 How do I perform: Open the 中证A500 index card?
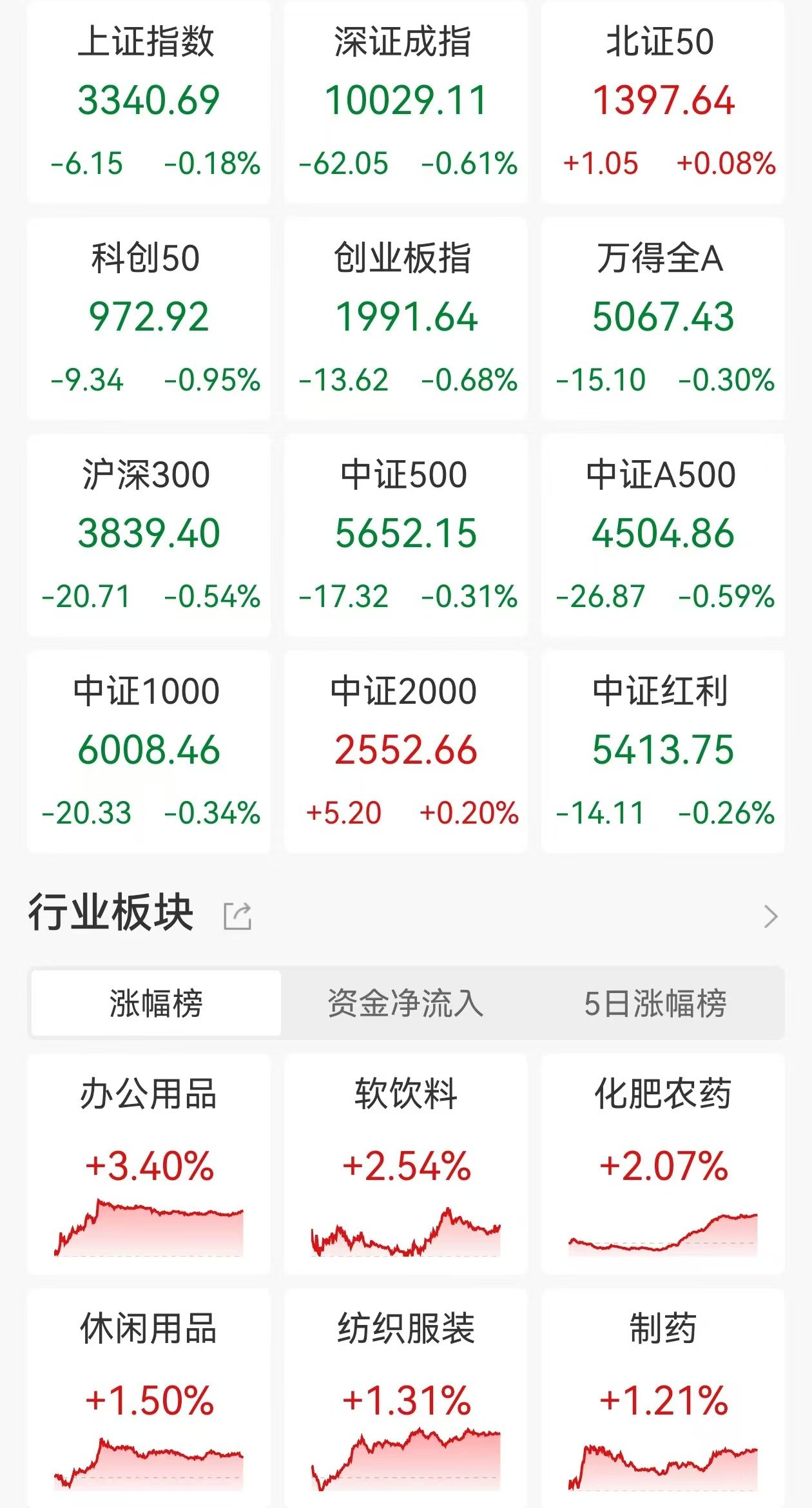click(x=663, y=536)
